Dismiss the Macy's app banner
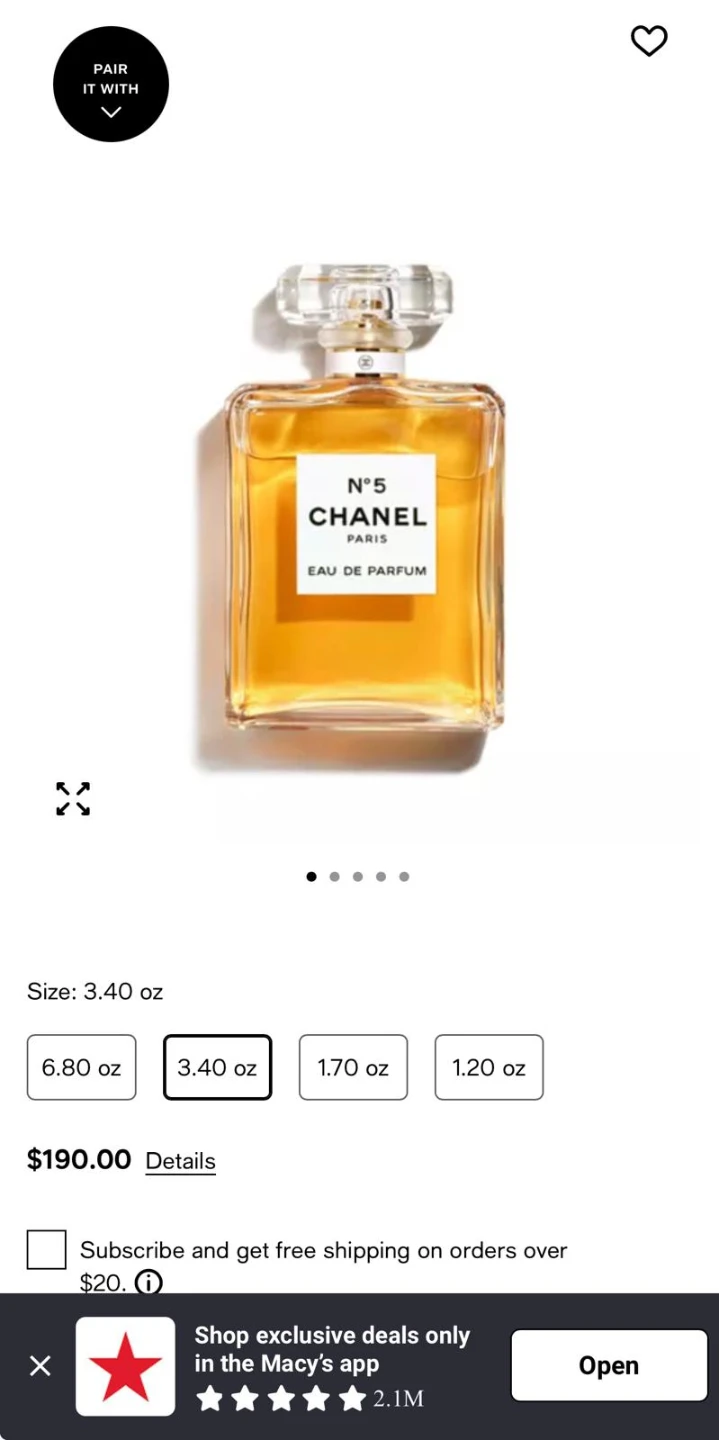The image size is (719, 1440). (x=40, y=1365)
